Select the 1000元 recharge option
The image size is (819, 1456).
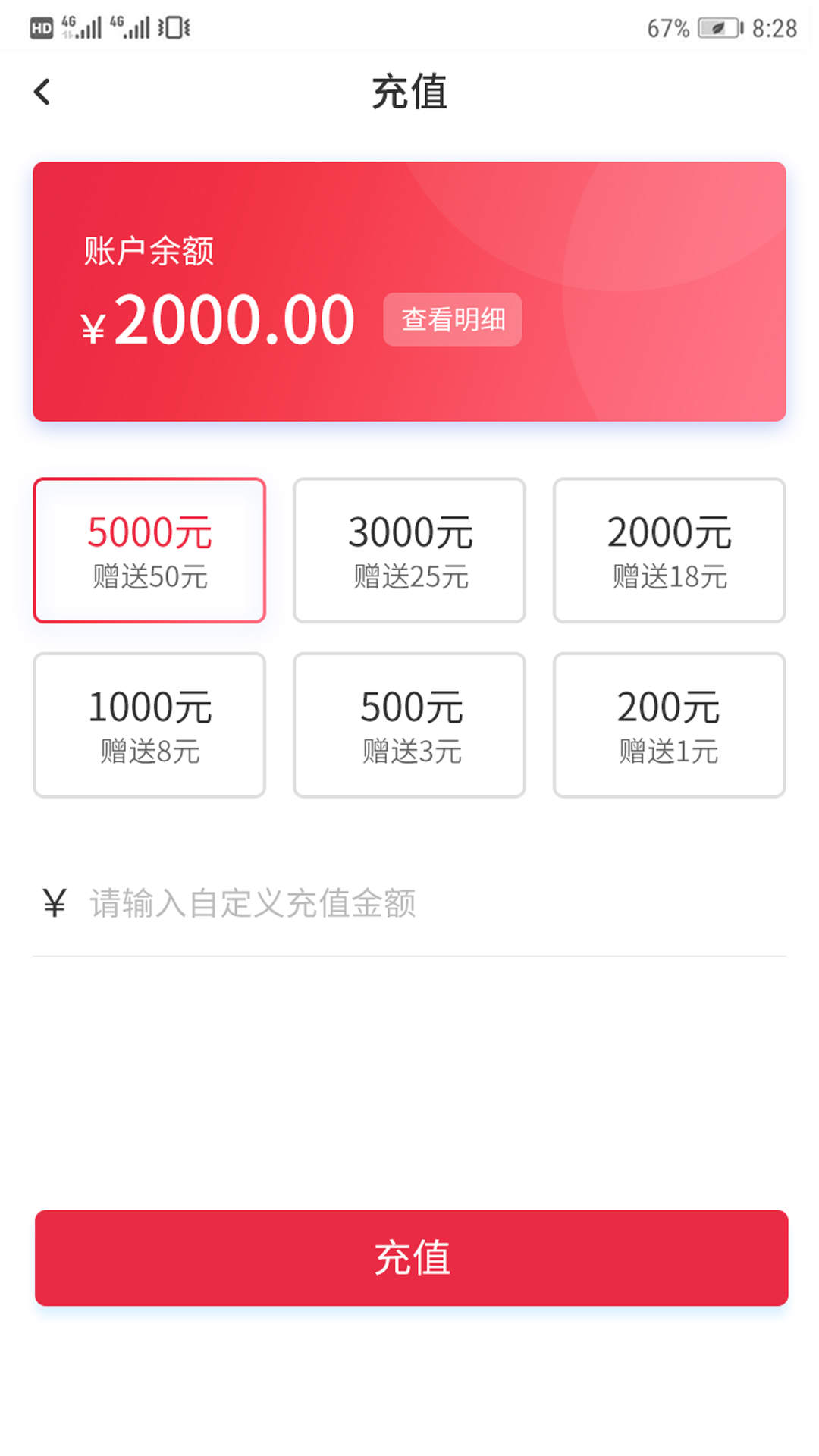[149, 724]
